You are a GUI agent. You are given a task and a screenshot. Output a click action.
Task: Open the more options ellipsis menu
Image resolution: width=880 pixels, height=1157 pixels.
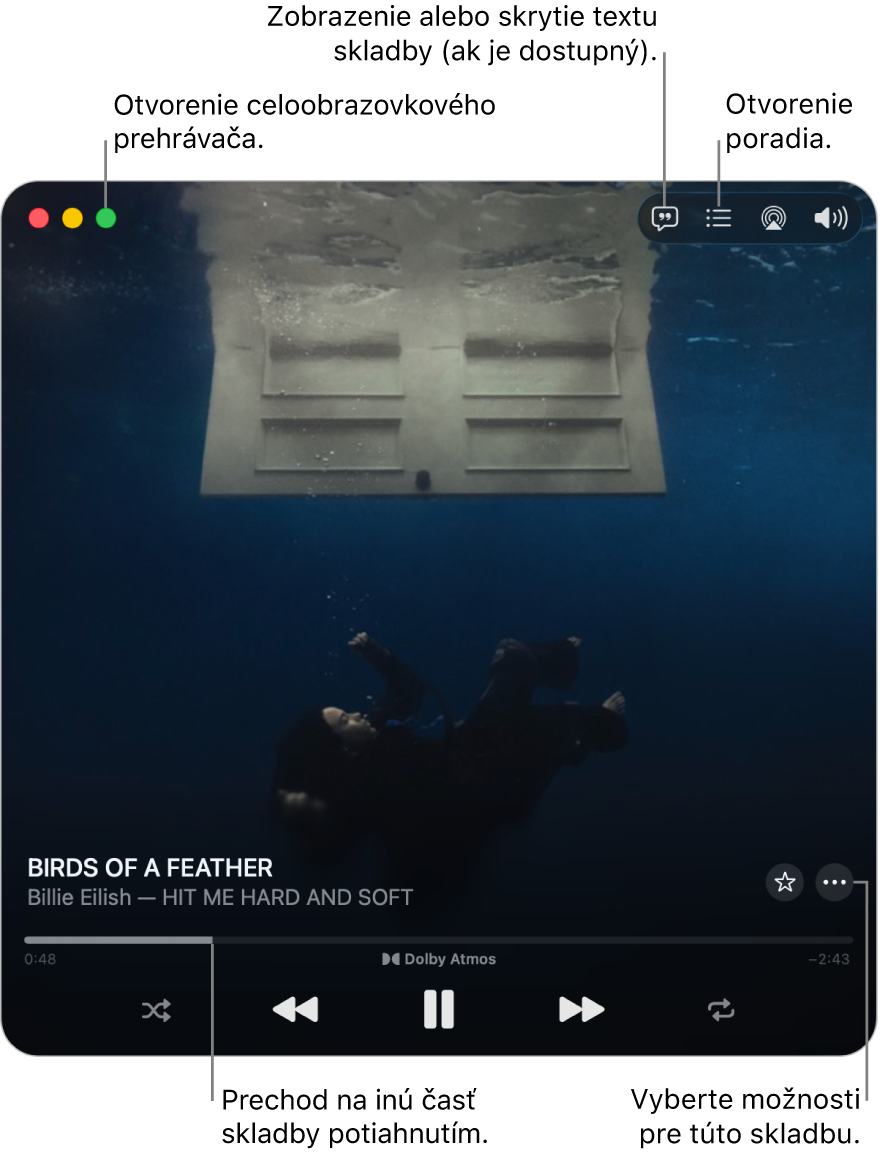point(835,882)
